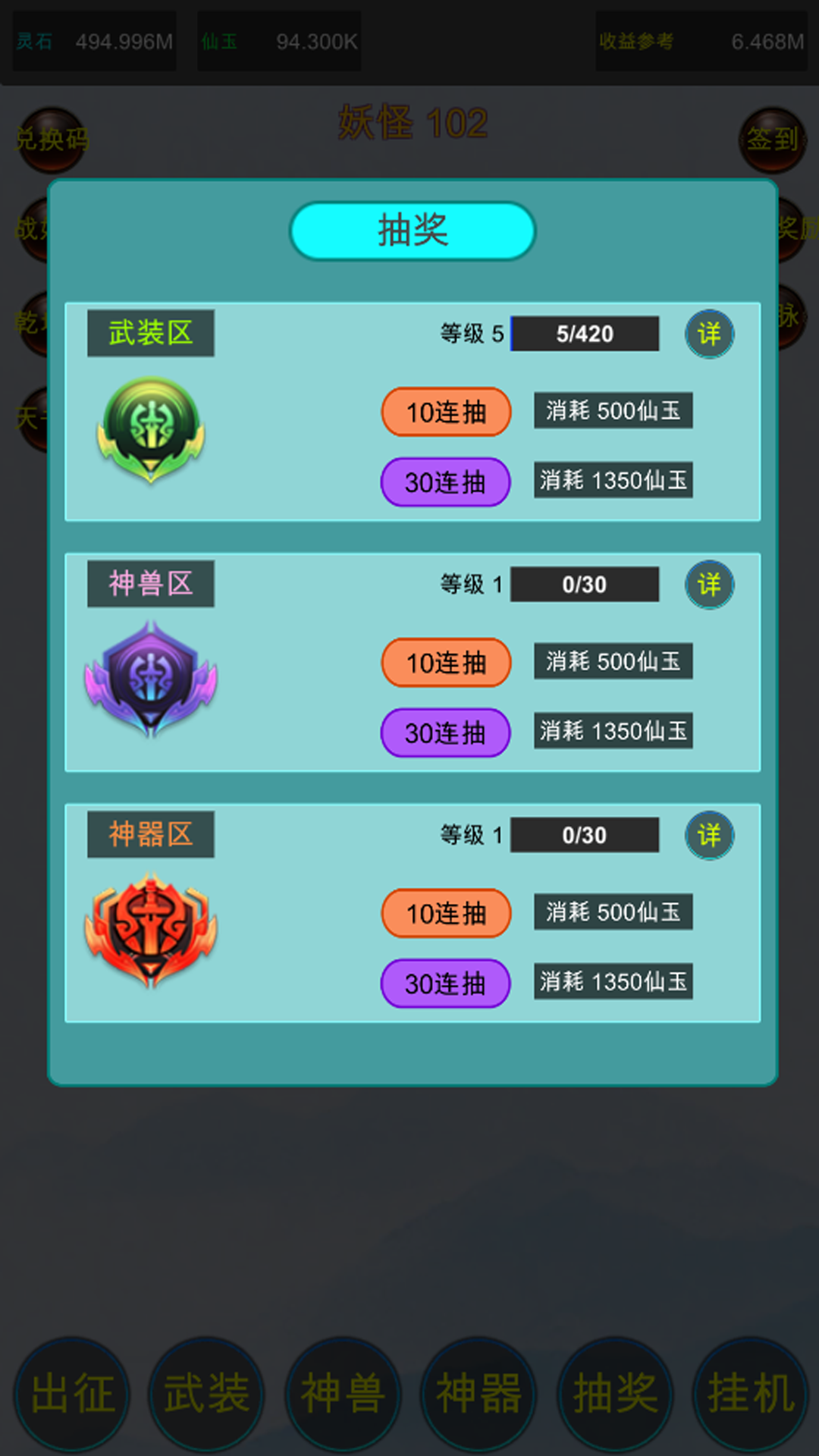Switch to the 神兽 tab
The width and height of the screenshot is (819, 1456).
(343, 1395)
